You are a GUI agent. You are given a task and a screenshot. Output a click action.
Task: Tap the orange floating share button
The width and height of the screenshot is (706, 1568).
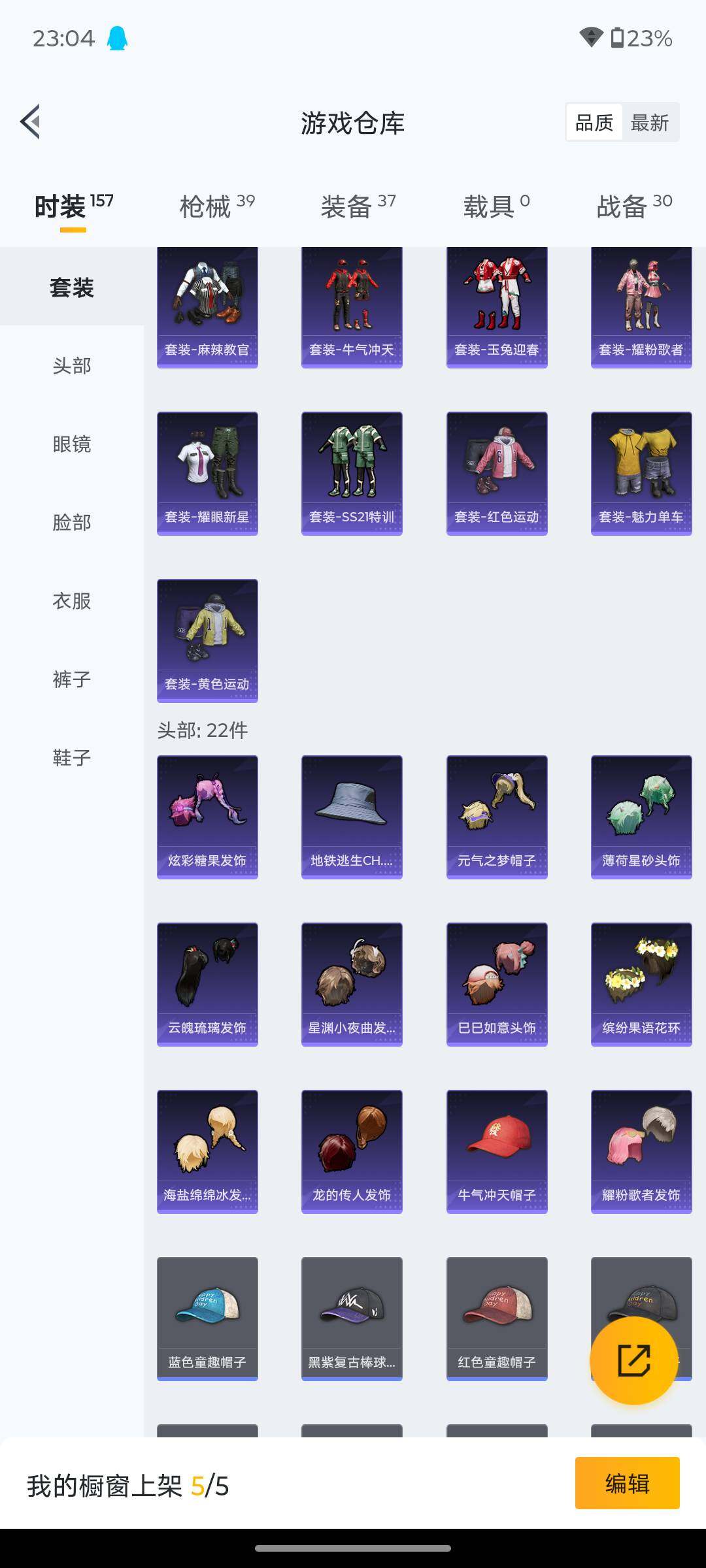[633, 1361]
